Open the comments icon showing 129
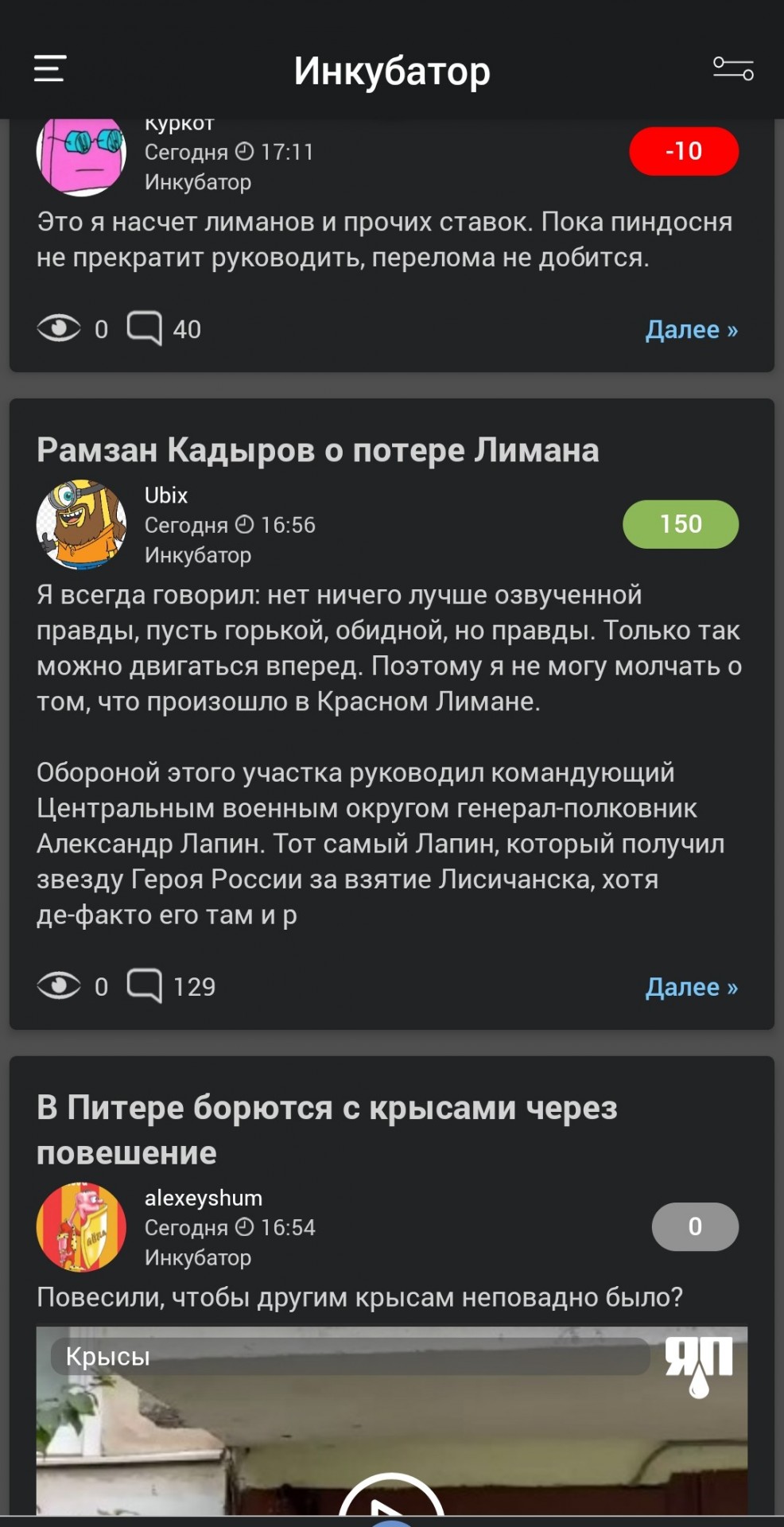 point(144,986)
